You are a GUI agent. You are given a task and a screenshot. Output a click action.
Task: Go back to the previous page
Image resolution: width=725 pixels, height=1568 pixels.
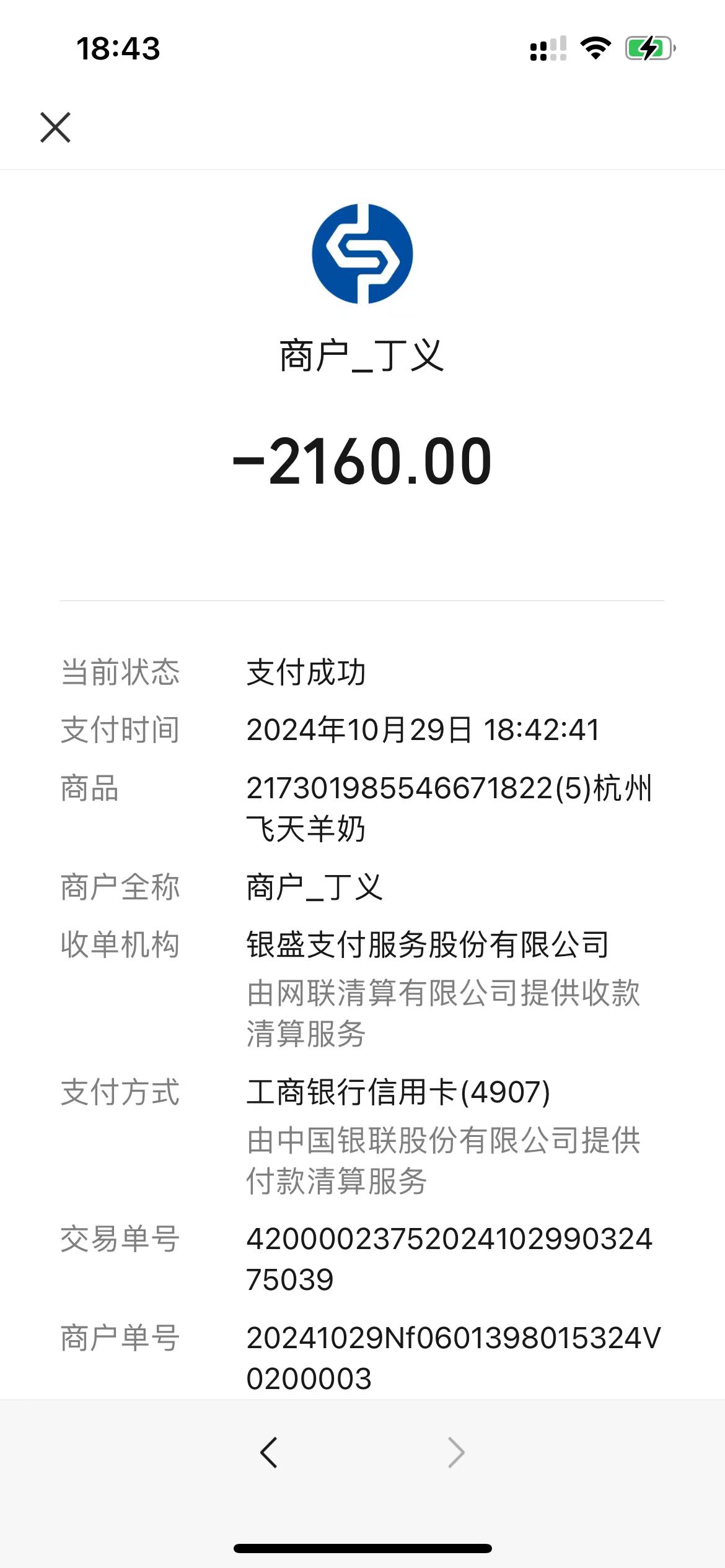click(x=269, y=1453)
